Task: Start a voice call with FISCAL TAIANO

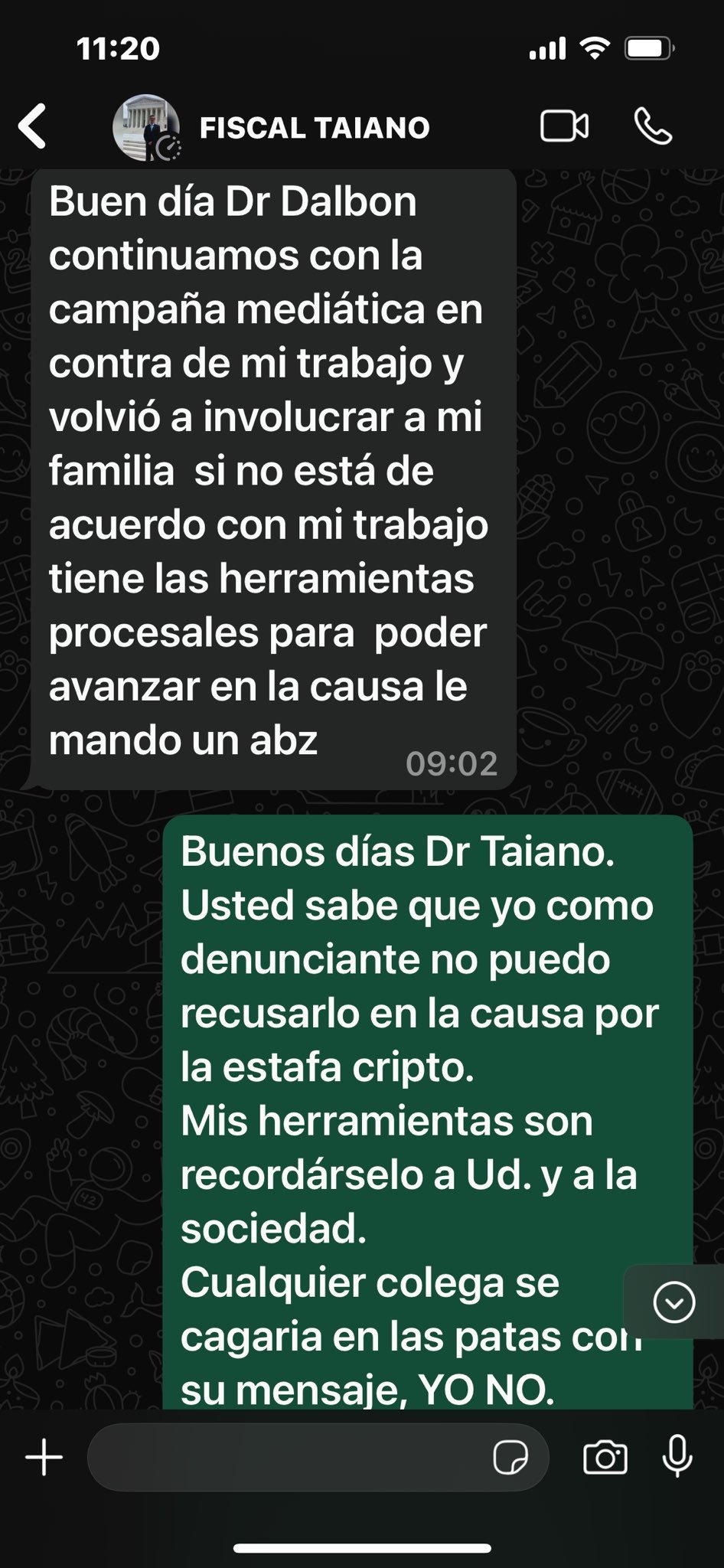Action: pos(653,126)
